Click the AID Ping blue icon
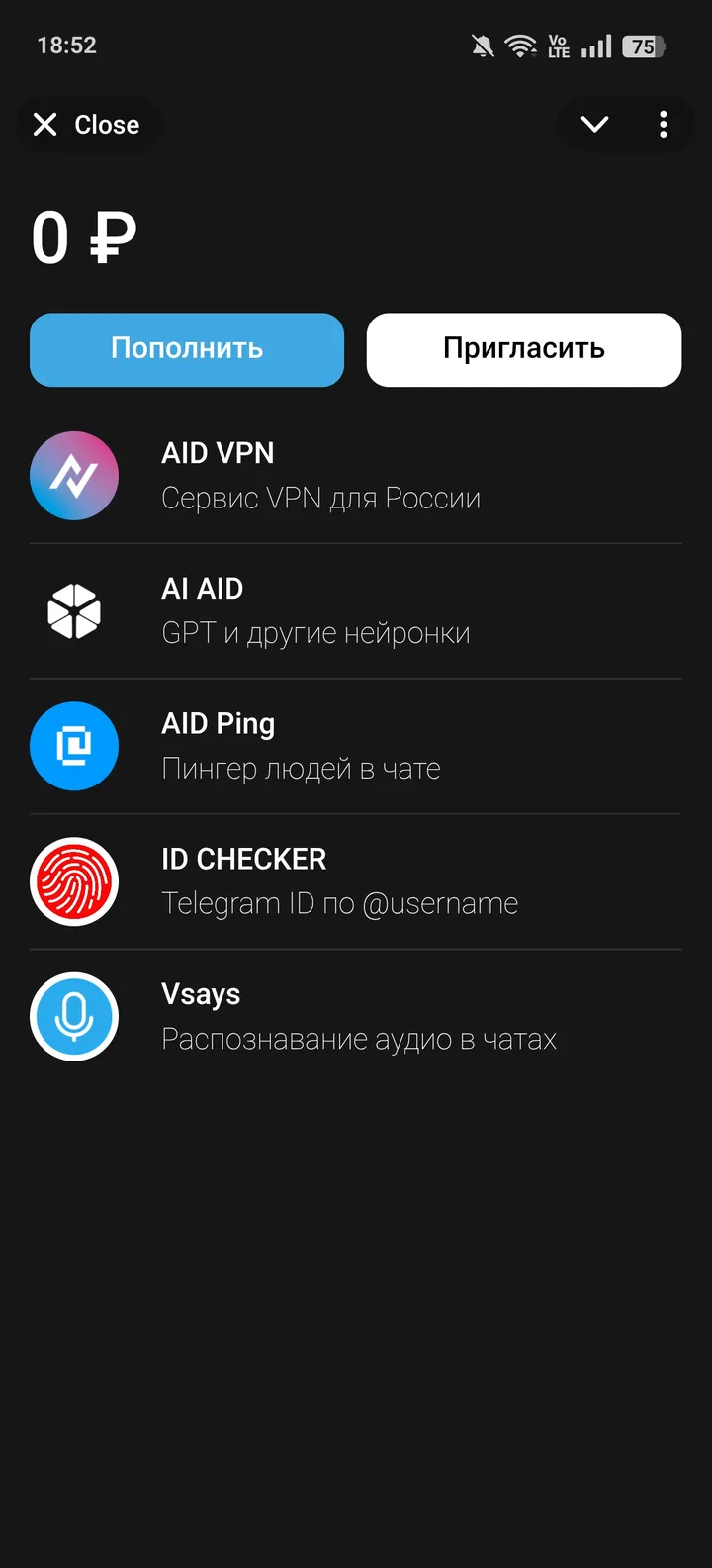The image size is (712, 1568). pos(74,746)
